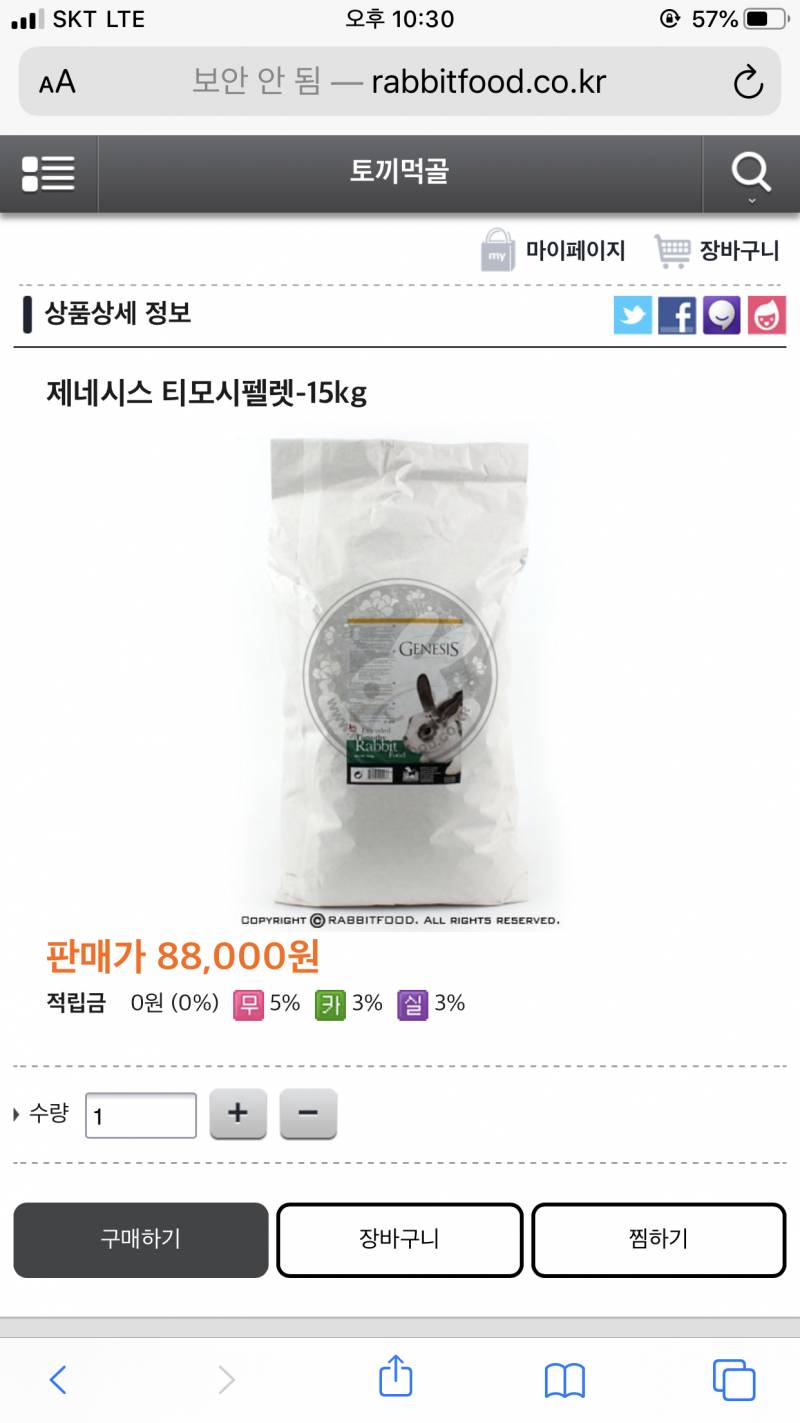Save item with the 찜하기 button
The image size is (800, 1423).
click(658, 1239)
